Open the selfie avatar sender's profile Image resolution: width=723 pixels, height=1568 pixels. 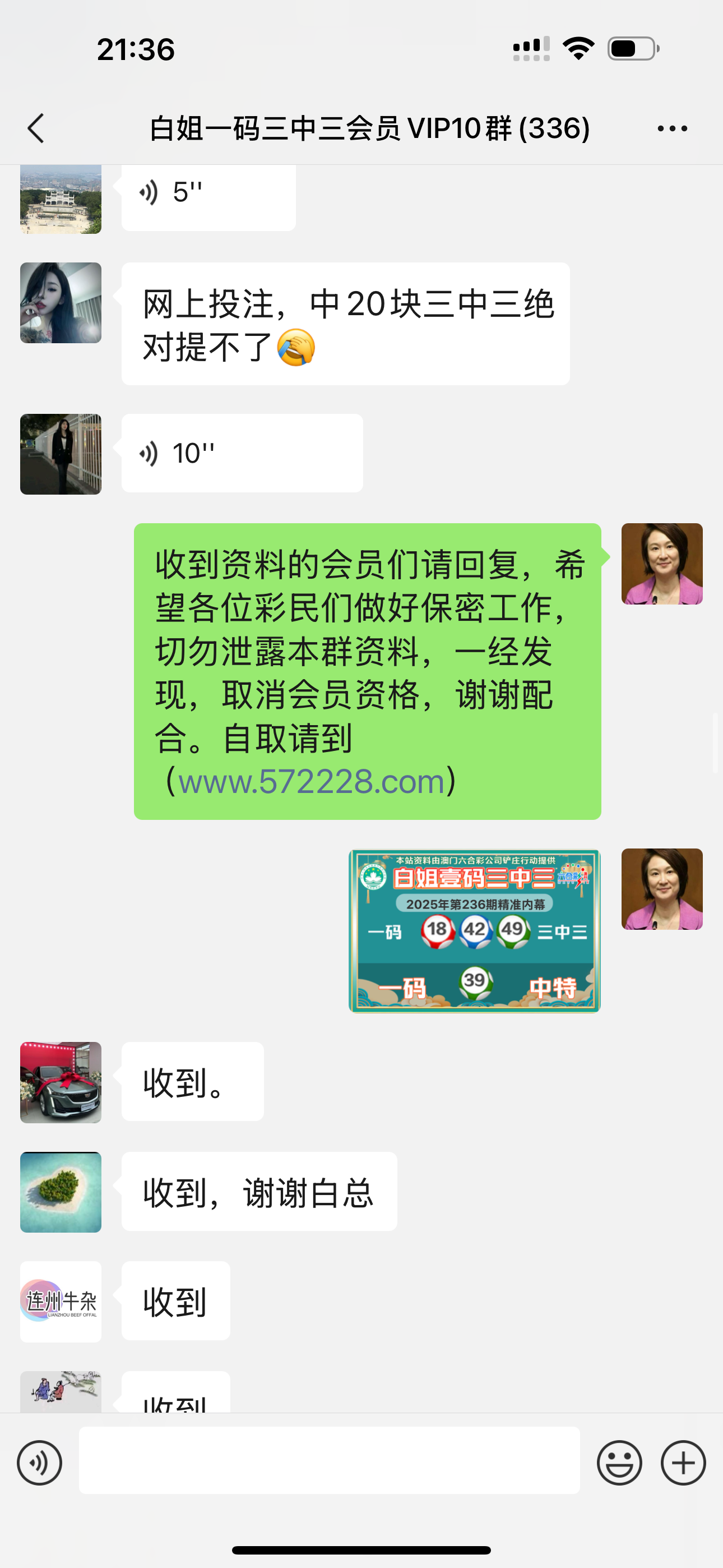61,303
